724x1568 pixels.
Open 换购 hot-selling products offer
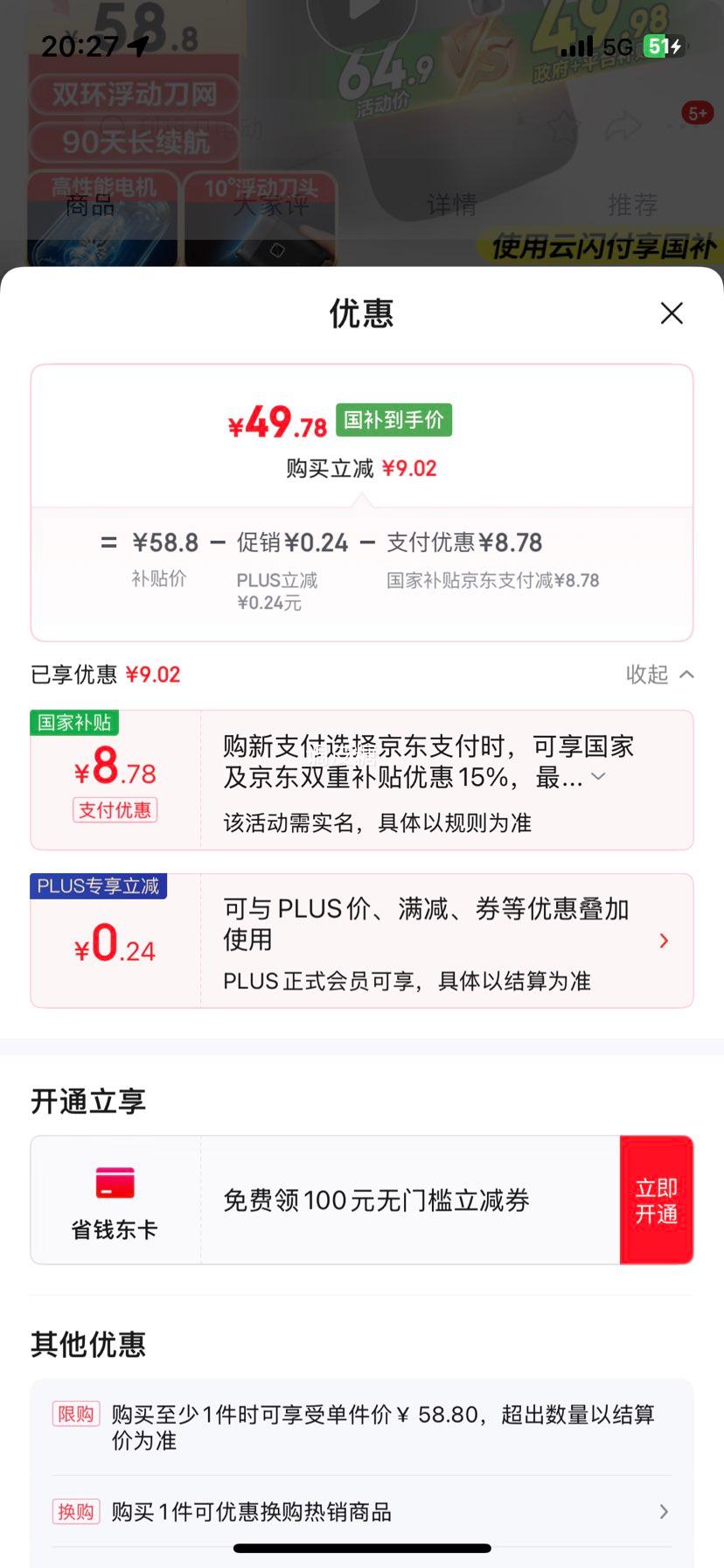coord(362,1512)
